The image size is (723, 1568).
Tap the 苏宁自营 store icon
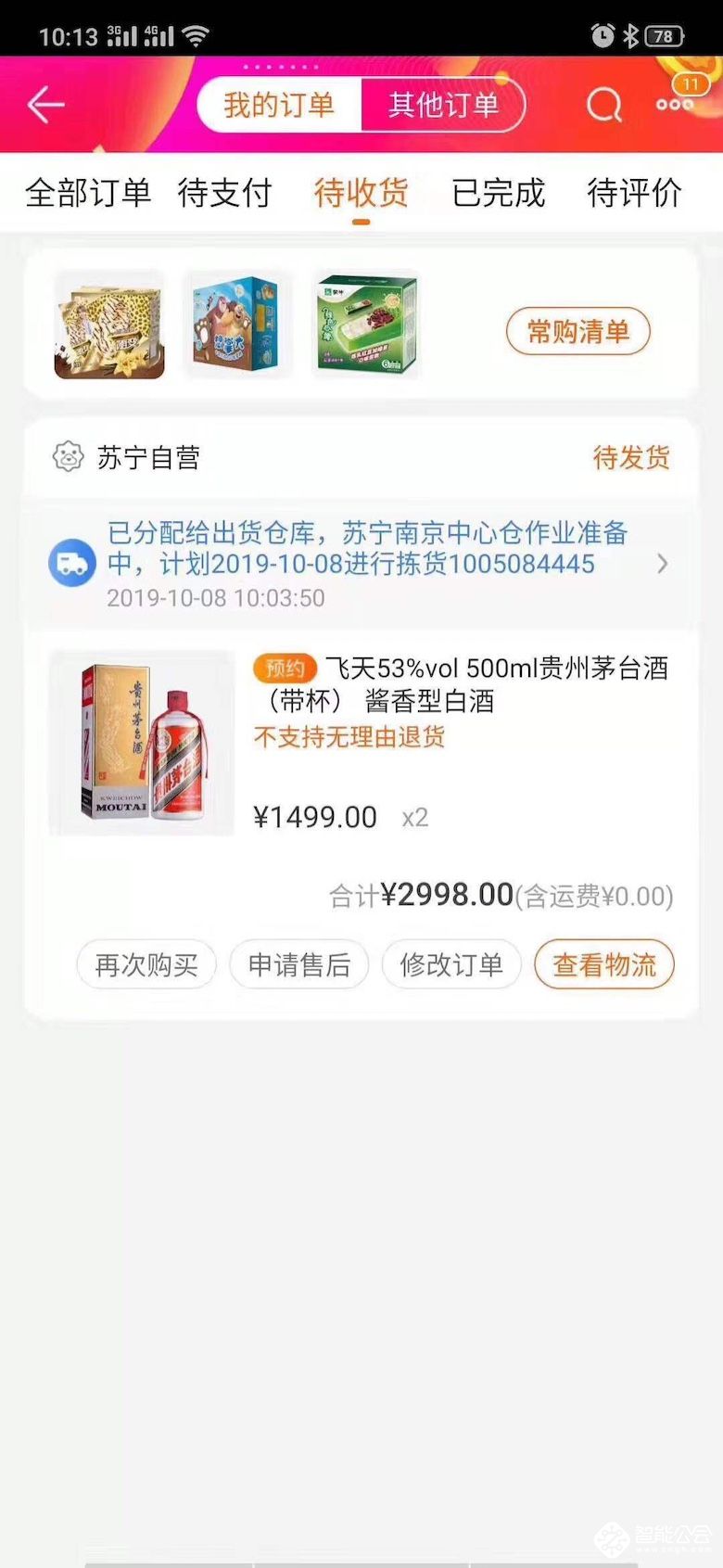pyautogui.click(x=68, y=456)
